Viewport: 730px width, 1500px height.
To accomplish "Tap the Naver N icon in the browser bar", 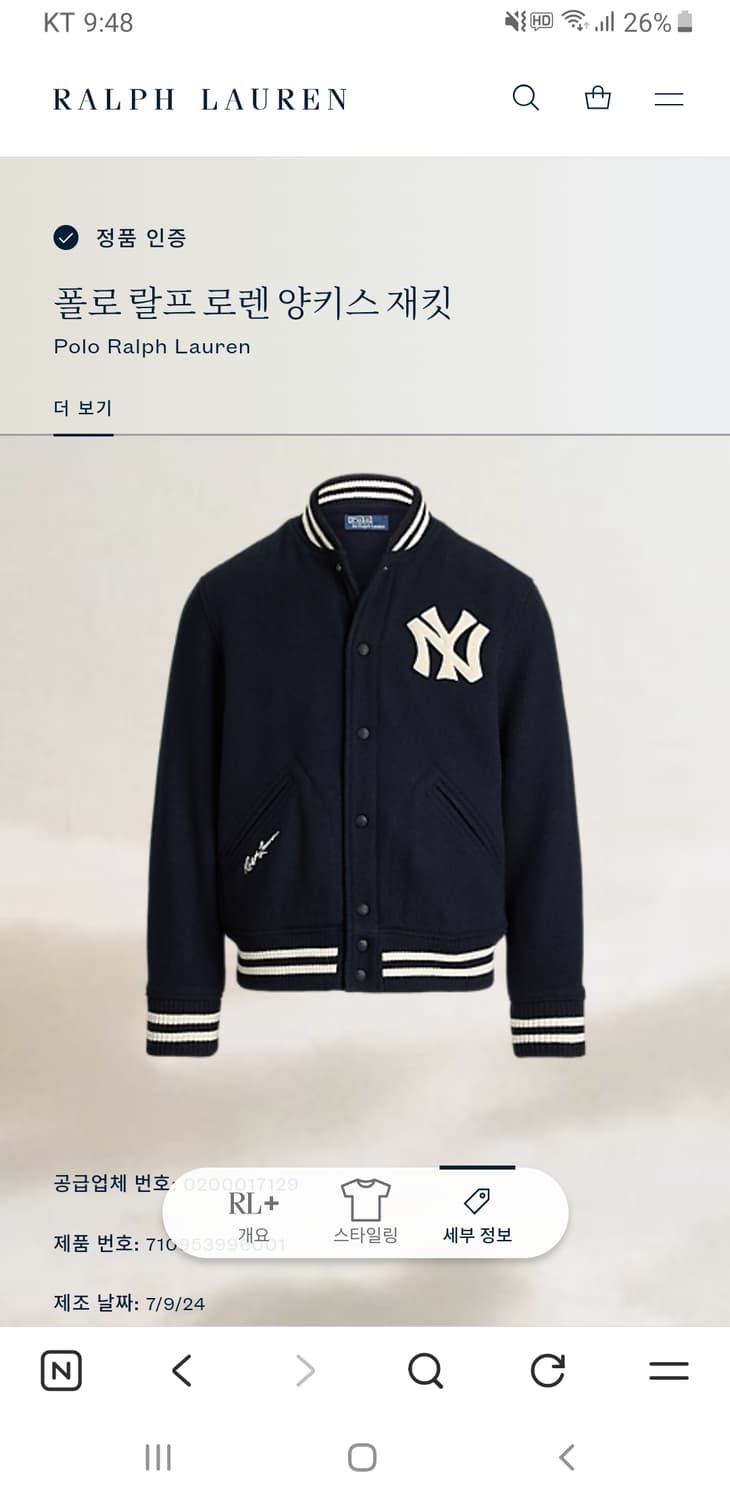I will pos(60,1370).
